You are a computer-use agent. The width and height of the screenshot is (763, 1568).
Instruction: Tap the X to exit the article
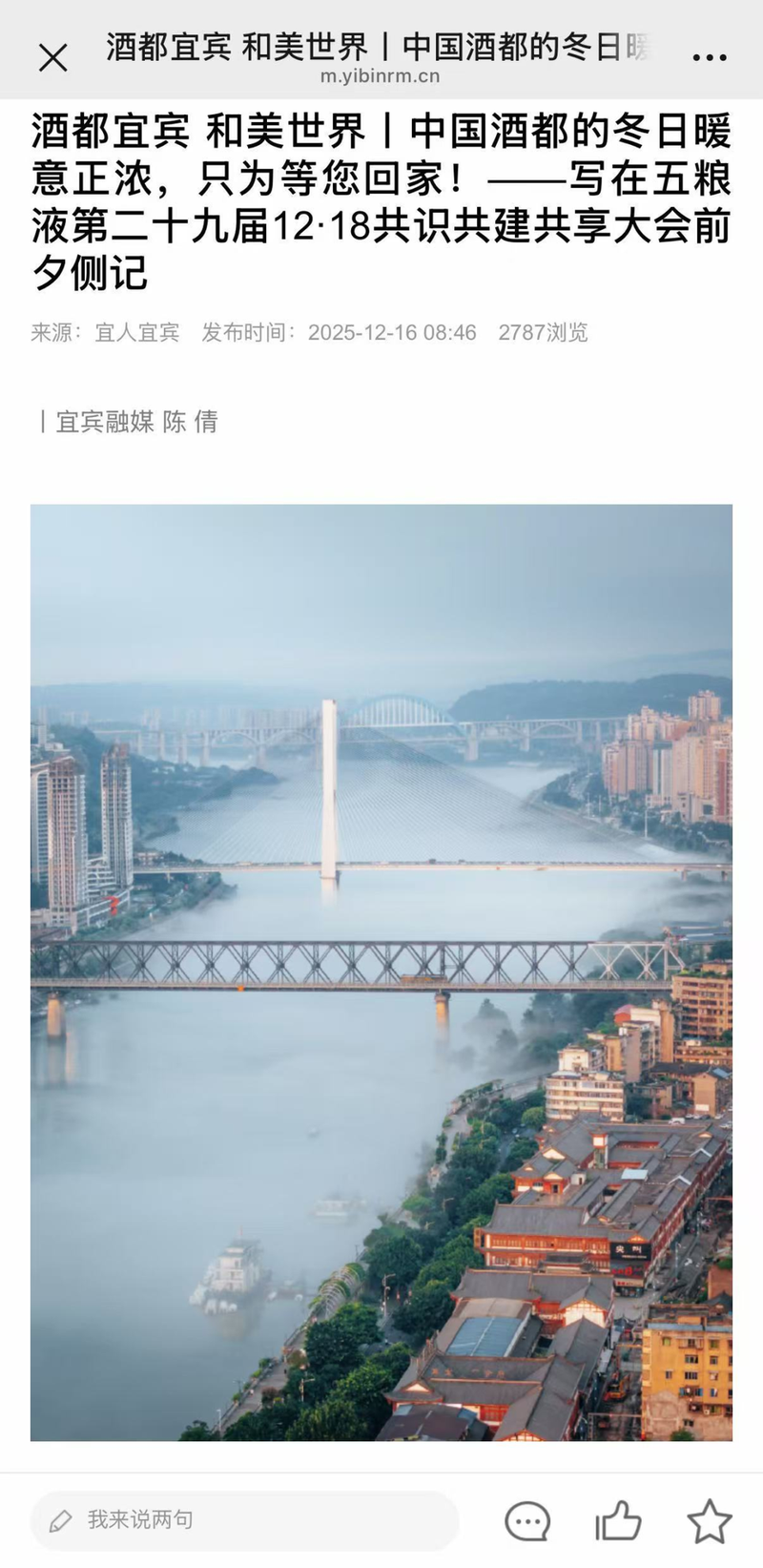click(54, 55)
